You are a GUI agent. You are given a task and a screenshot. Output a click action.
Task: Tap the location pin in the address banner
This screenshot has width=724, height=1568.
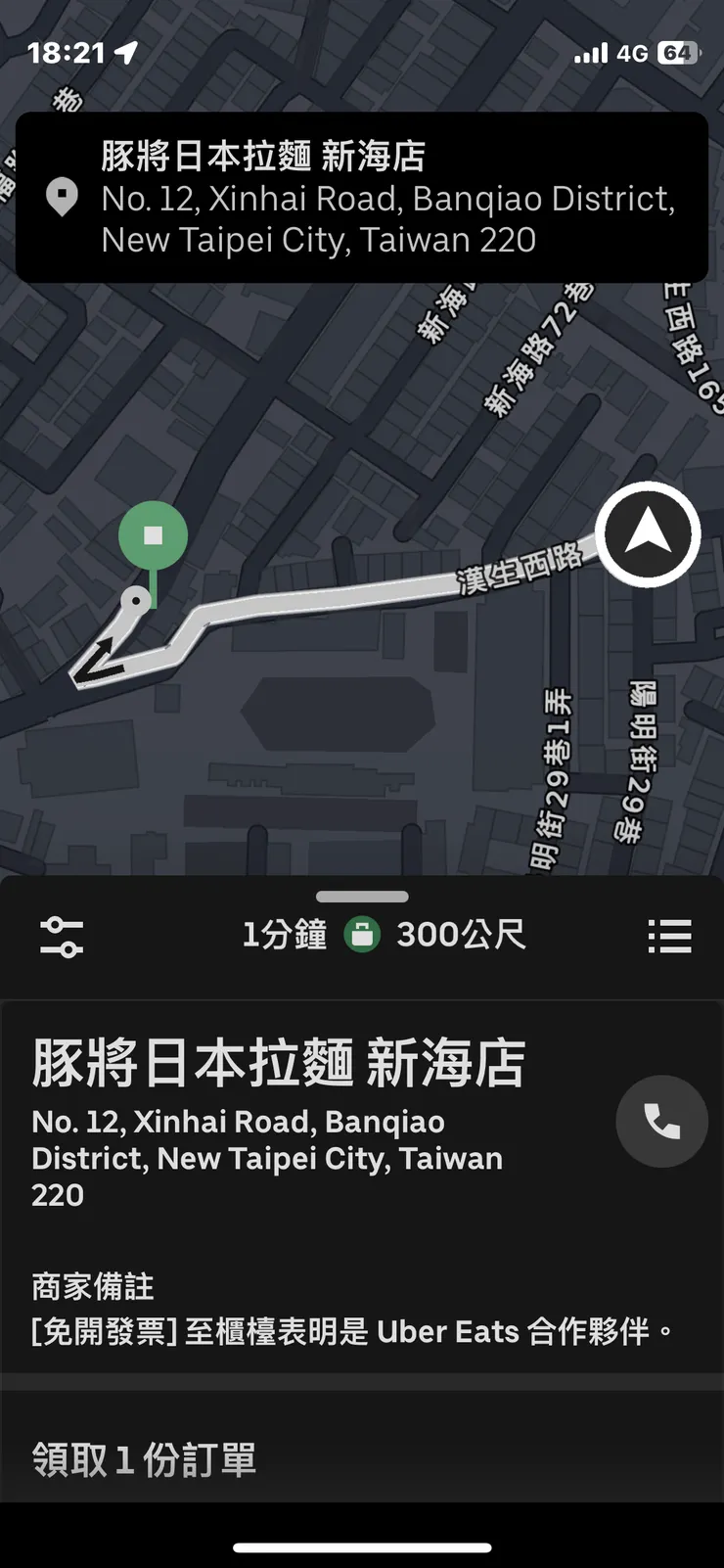(62, 197)
